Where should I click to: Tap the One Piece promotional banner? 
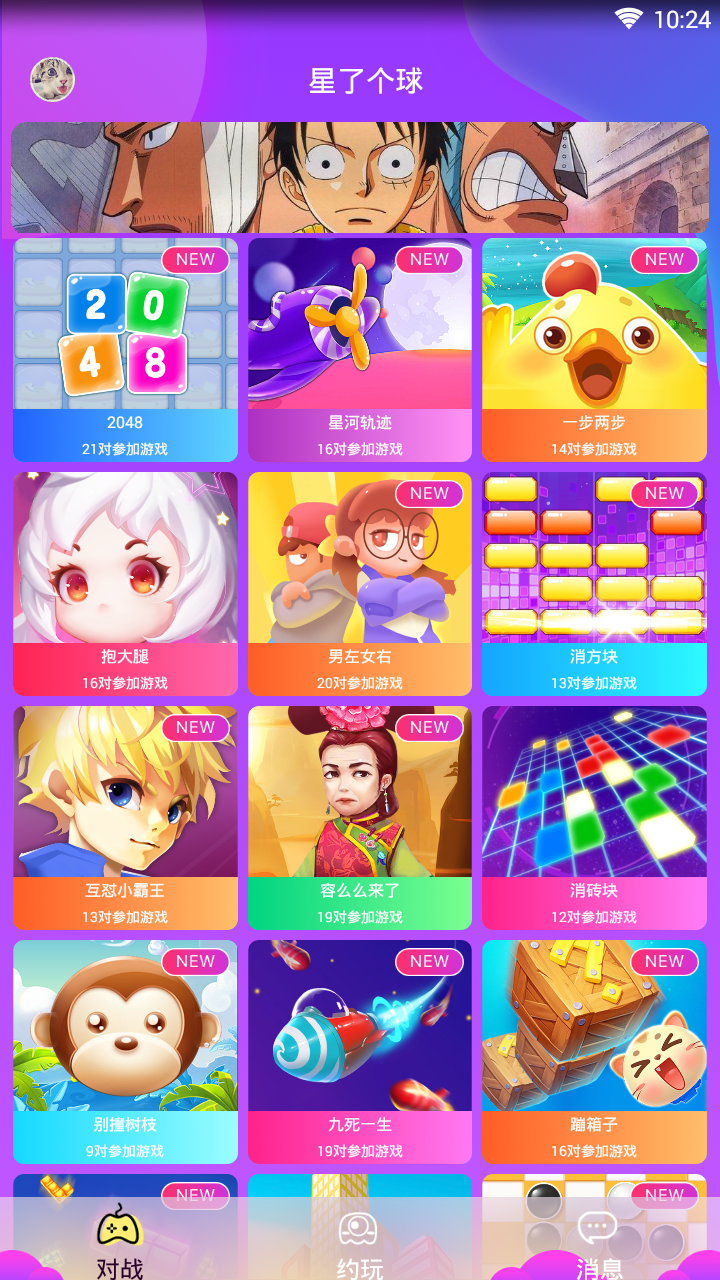pyautogui.click(x=360, y=178)
